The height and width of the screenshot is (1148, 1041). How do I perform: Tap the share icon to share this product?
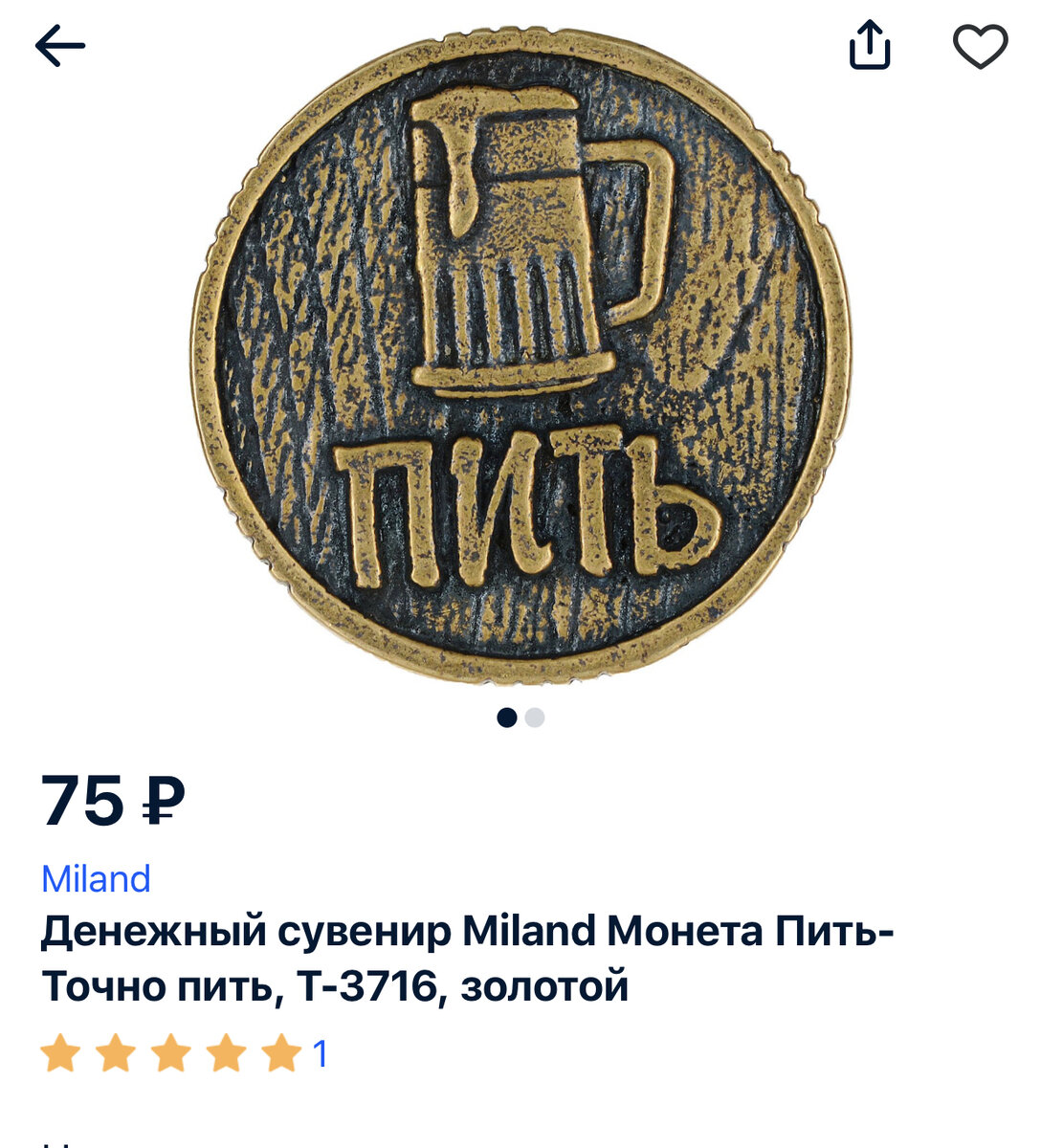pos(869,44)
